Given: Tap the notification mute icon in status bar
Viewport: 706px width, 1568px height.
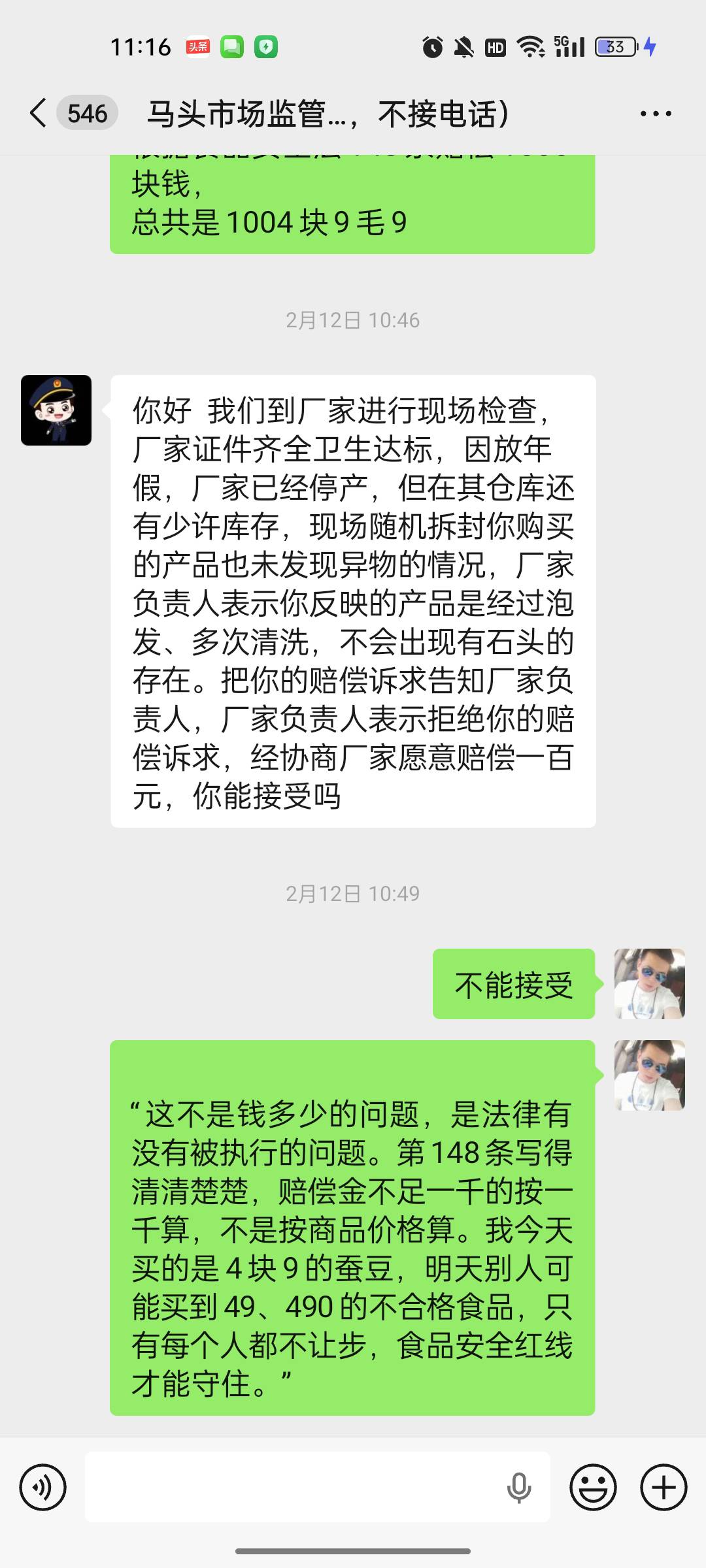Looking at the screenshot, I should coord(463,46).
